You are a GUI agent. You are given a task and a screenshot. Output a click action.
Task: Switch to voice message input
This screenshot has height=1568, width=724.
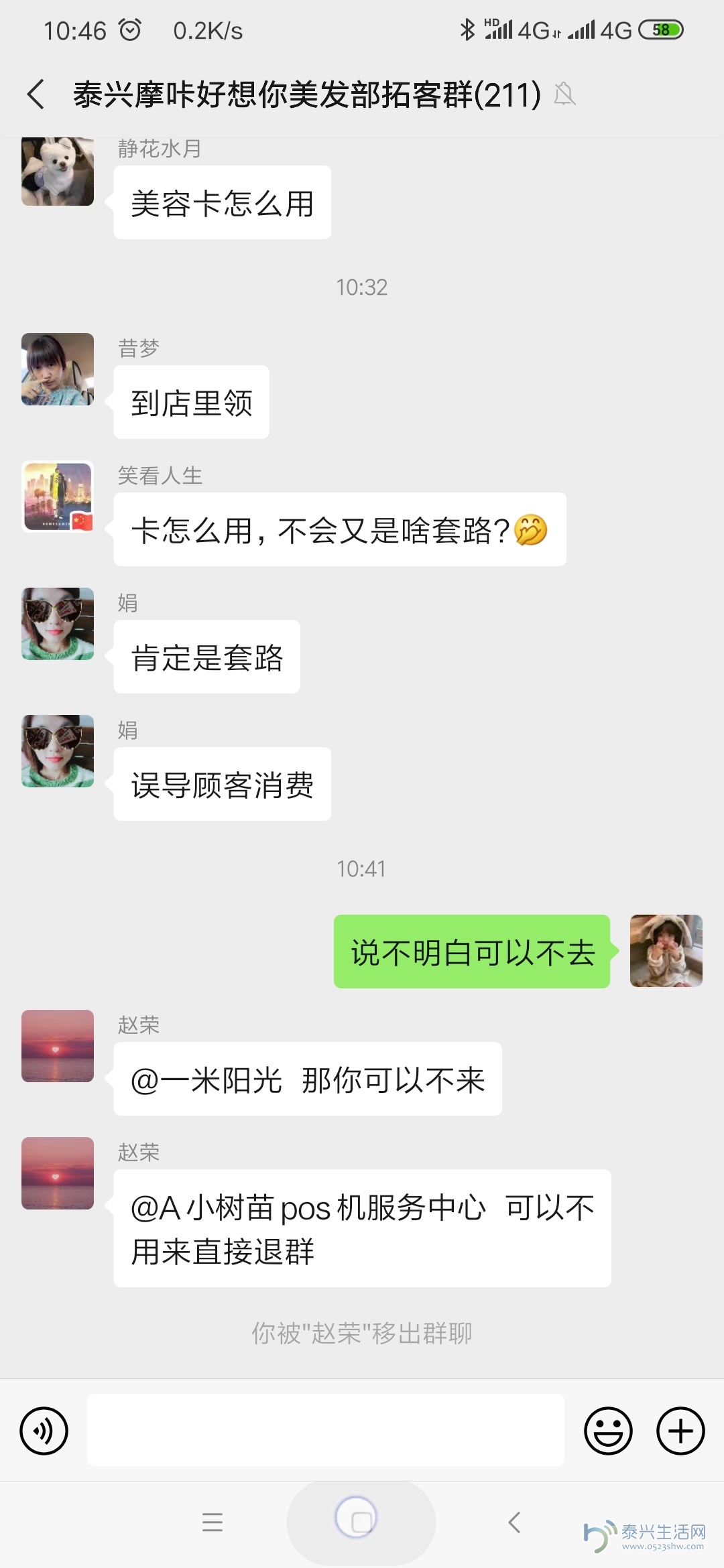[44, 1431]
